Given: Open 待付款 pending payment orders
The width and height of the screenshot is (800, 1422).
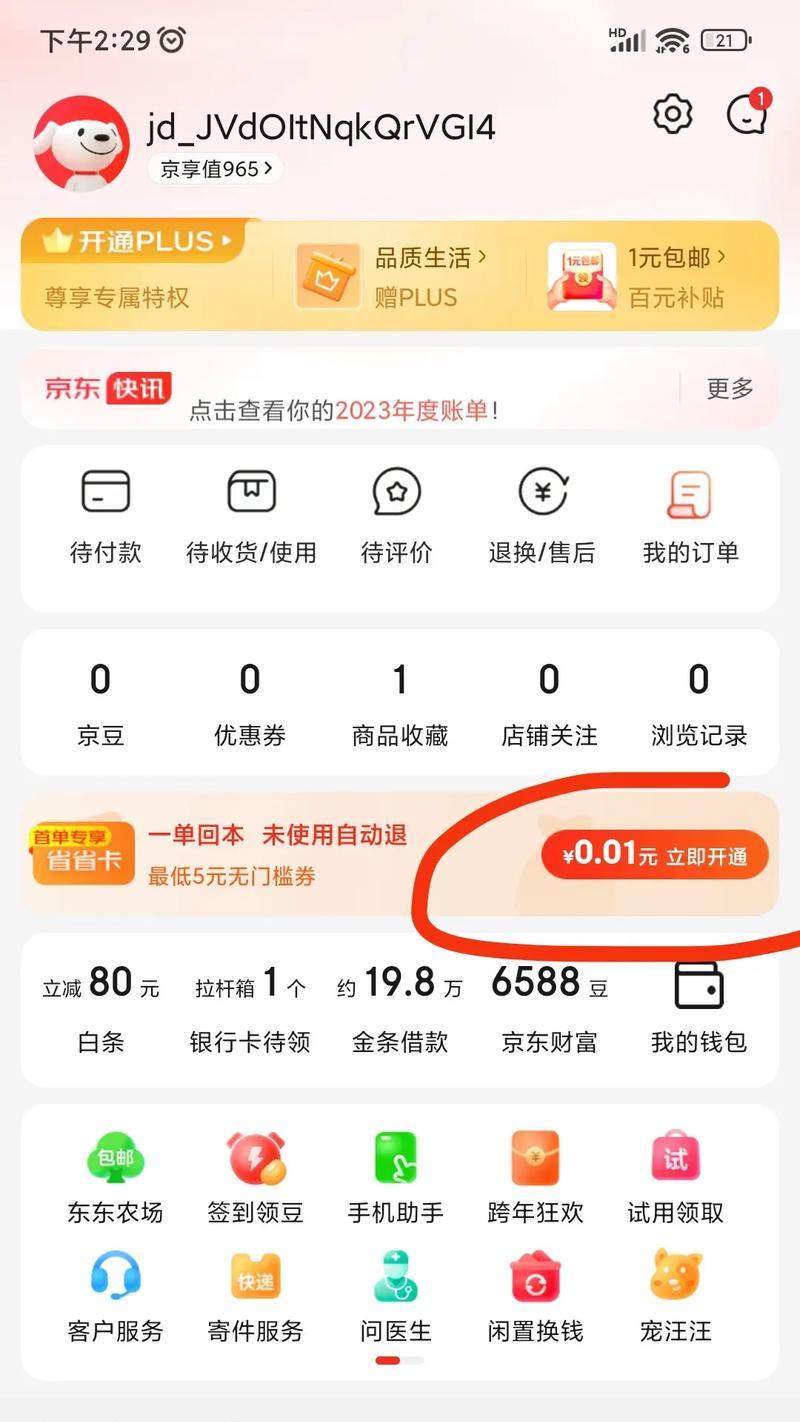Looking at the screenshot, I should pos(105,516).
